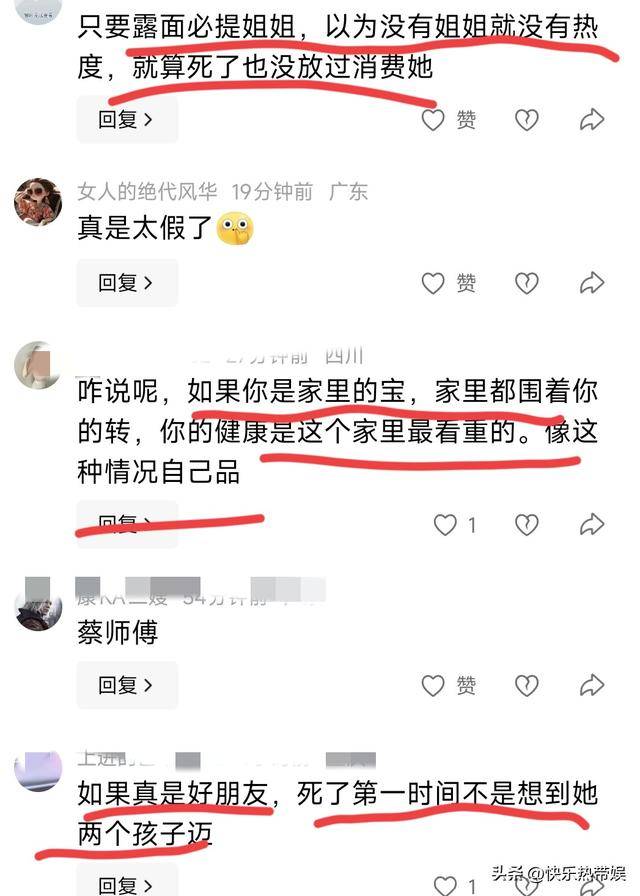Share the 真是太假了 comment
The image size is (640, 896).
[x=592, y=283]
